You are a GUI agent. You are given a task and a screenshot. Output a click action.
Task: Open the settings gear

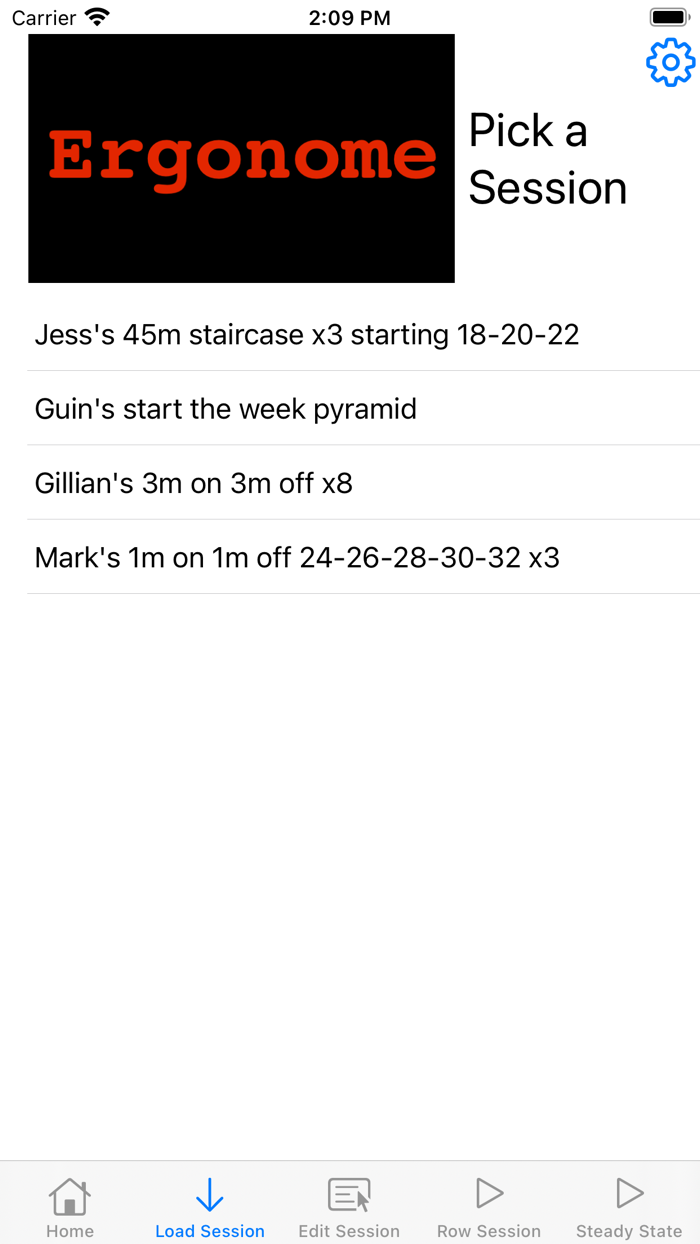670,63
